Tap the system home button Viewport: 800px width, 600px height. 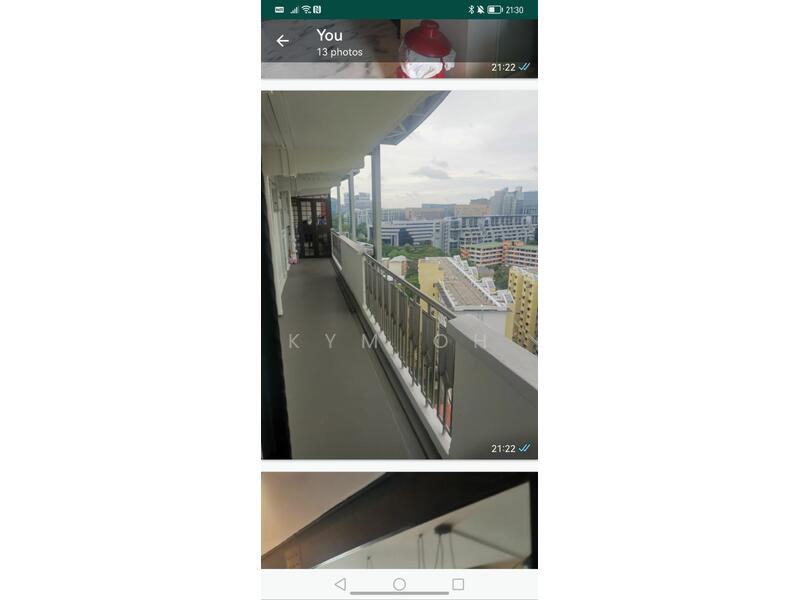click(399, 584)
